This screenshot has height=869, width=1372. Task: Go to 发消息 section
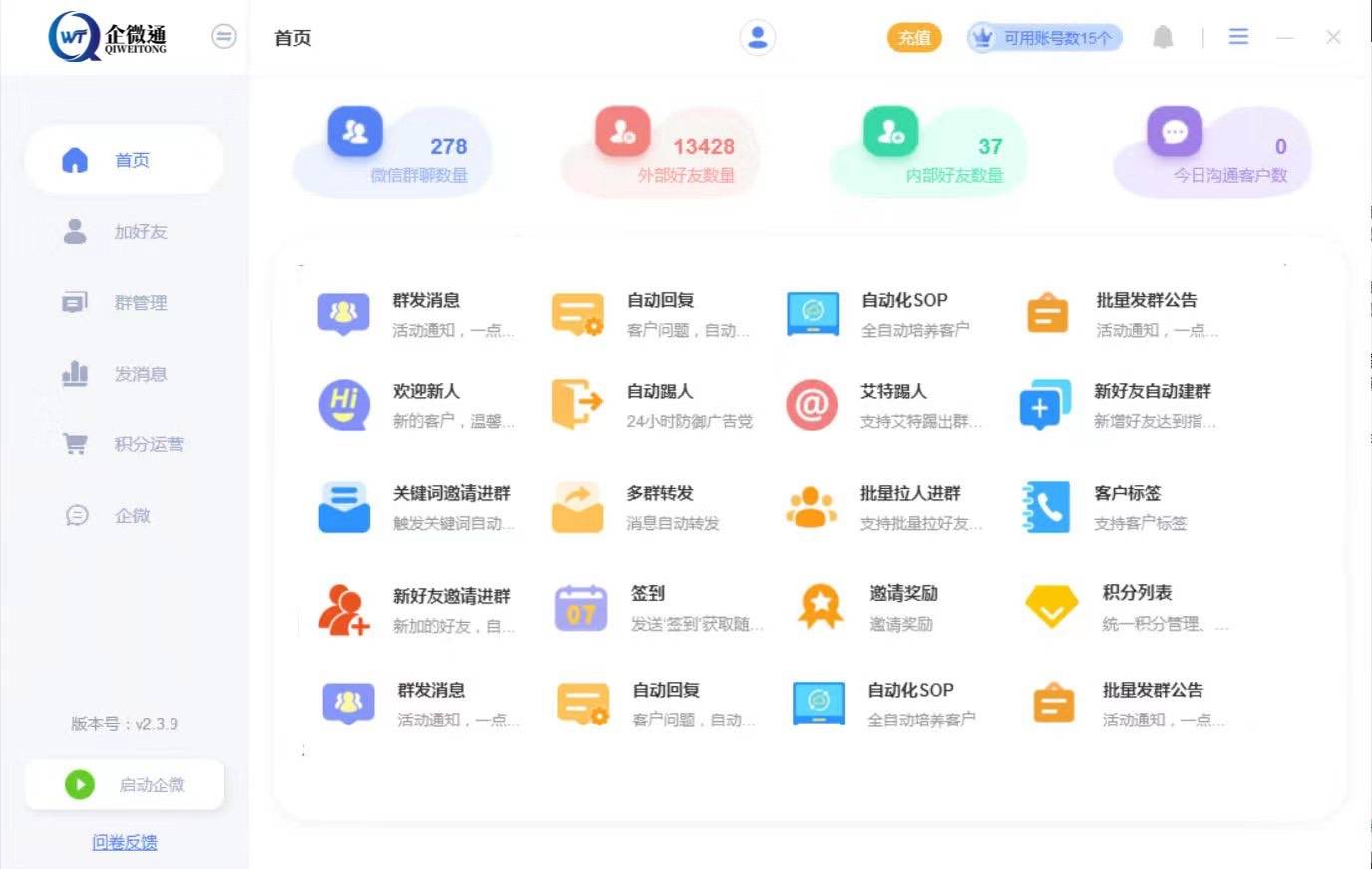(124, 374)
